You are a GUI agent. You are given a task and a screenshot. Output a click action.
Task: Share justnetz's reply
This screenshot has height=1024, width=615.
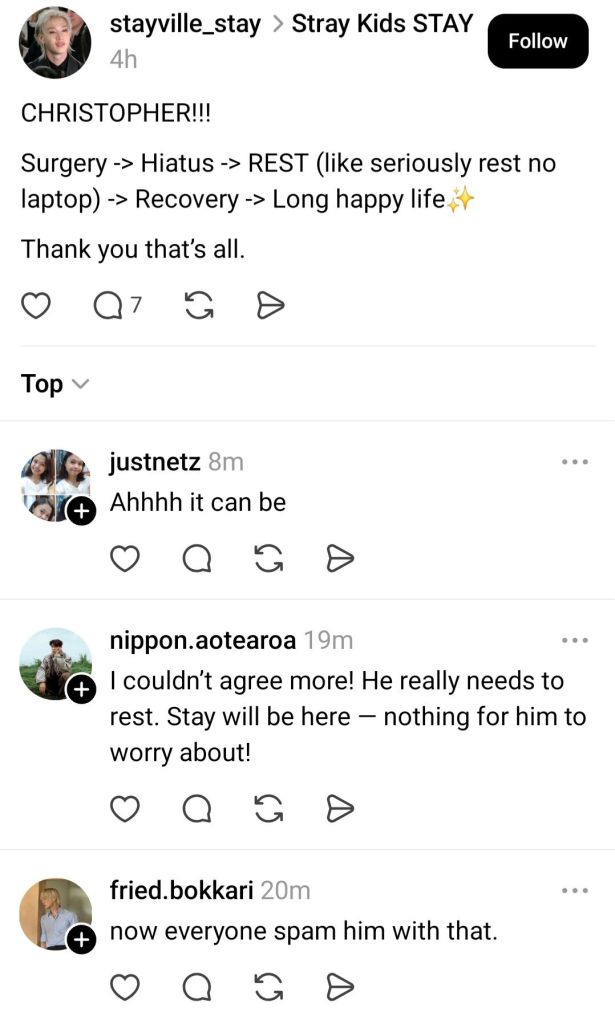[340, 558]
